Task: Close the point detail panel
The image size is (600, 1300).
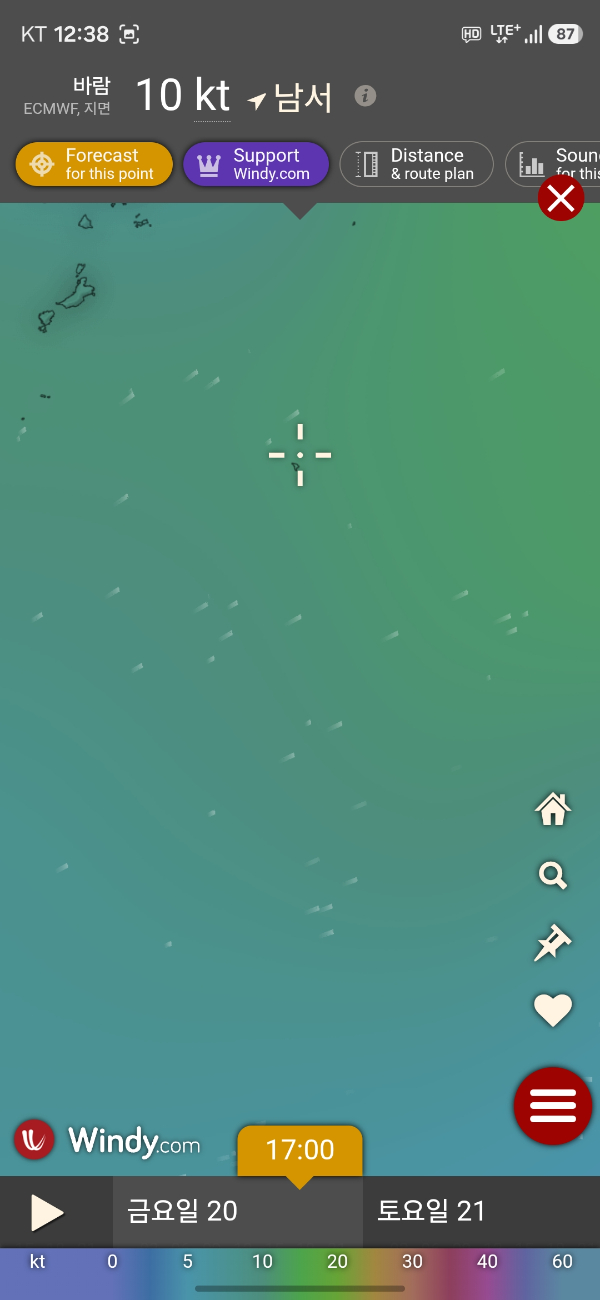Action: [561, 199]
